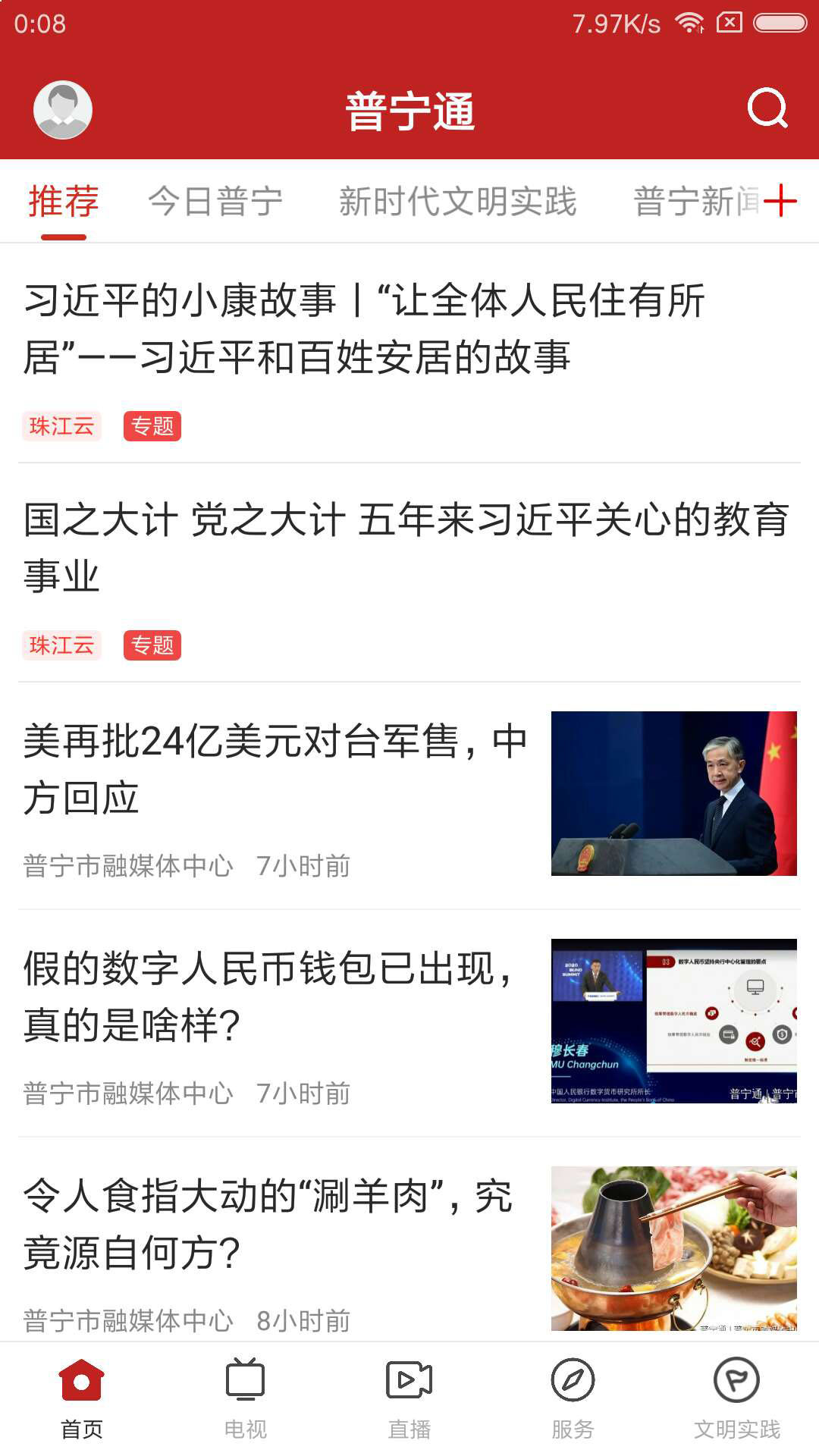This screenshot has width=819, height=1456.
Task: Switch to the 今日普宁 tab
Action: click(215, 202)
